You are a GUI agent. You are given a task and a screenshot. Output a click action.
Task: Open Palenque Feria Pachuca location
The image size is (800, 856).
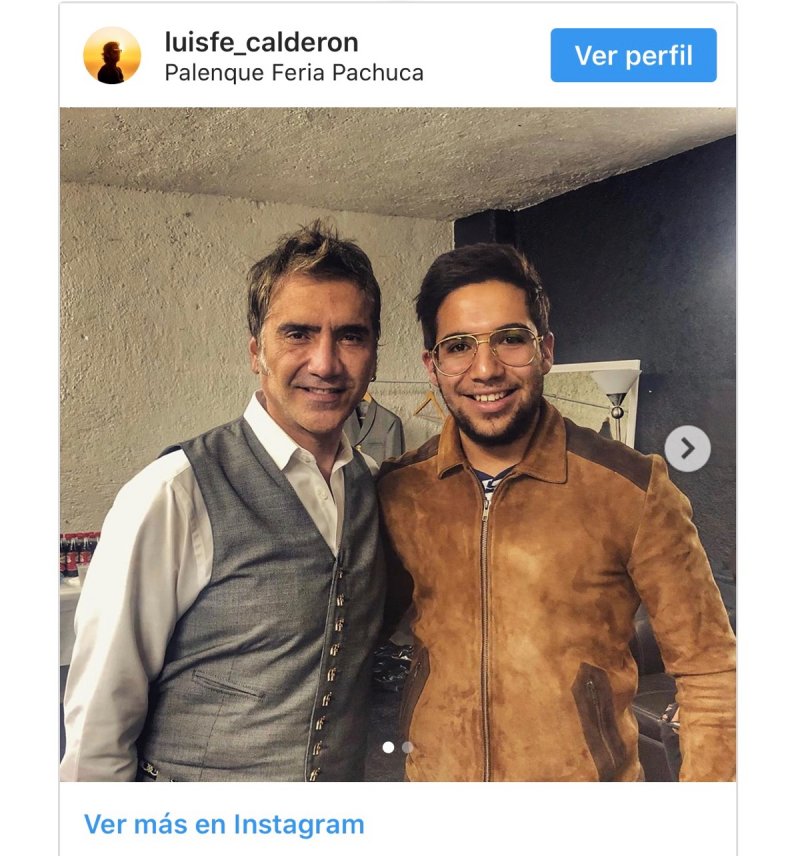(x=293, y=73)
